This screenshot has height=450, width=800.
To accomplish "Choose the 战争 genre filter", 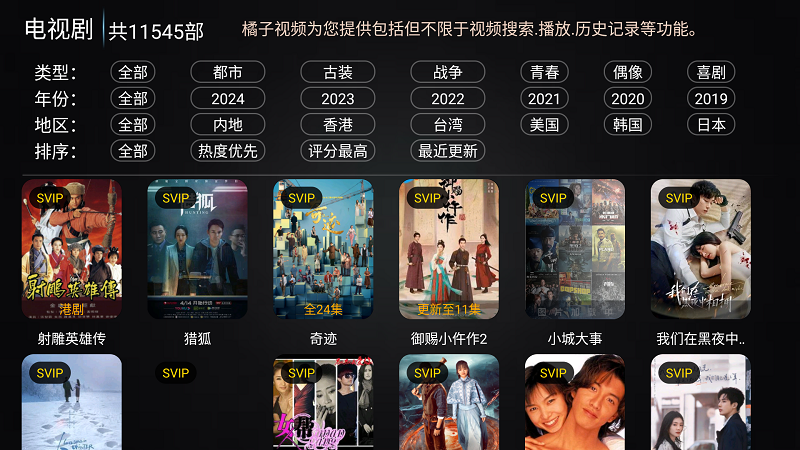I will 448,72.
